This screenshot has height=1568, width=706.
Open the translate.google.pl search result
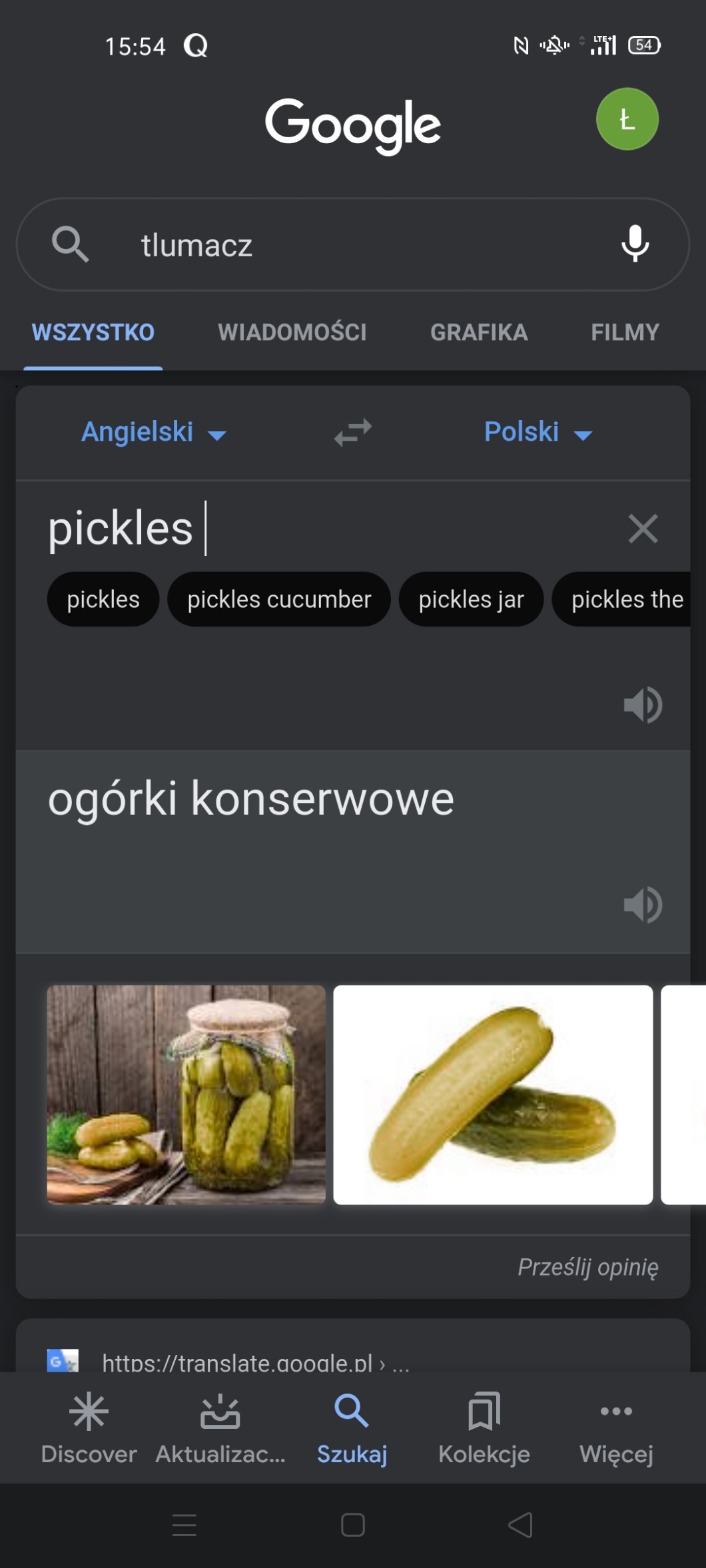click(x=237, y=1362)
